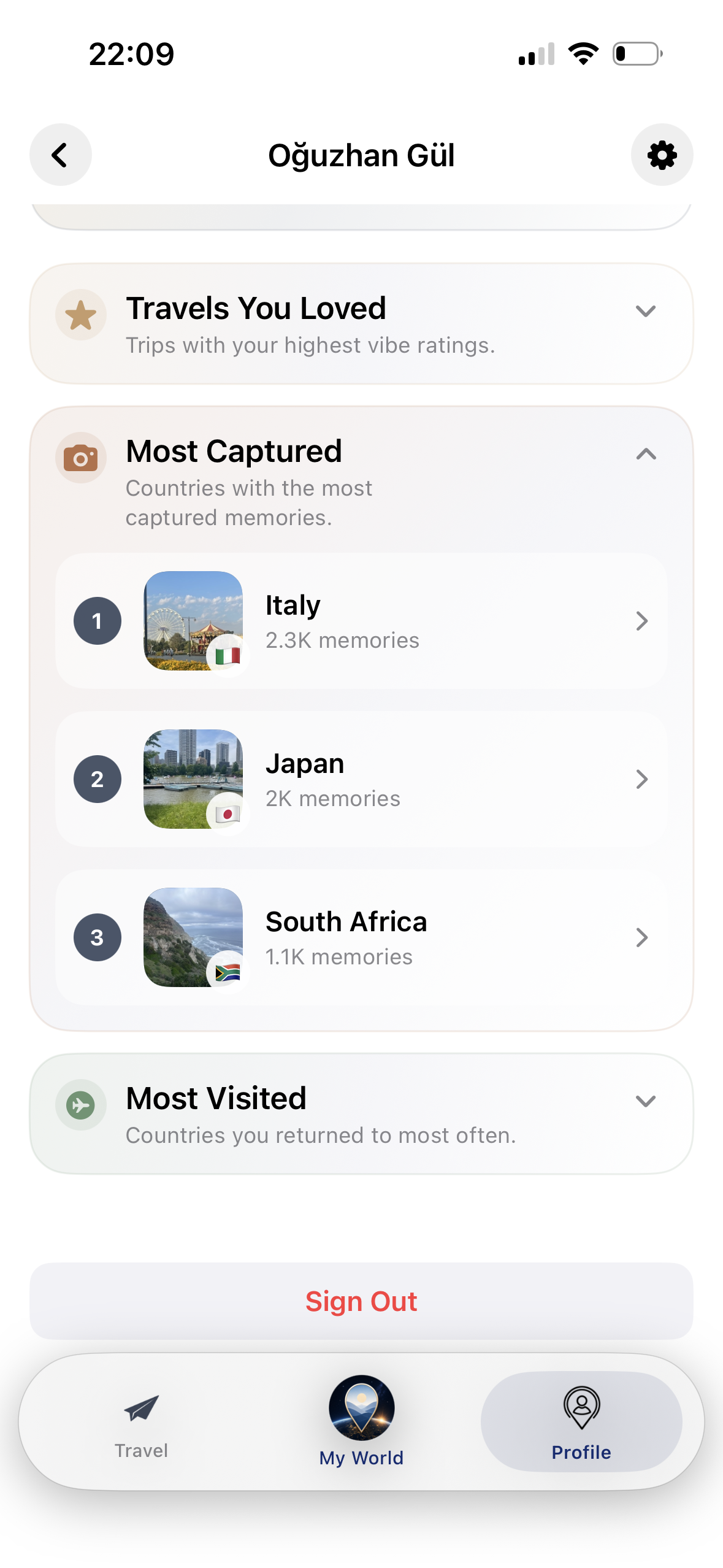The height and width of the screenshot is (1568, 723).
Task: Go back using the top-left arrow
Action: point(61,155)
